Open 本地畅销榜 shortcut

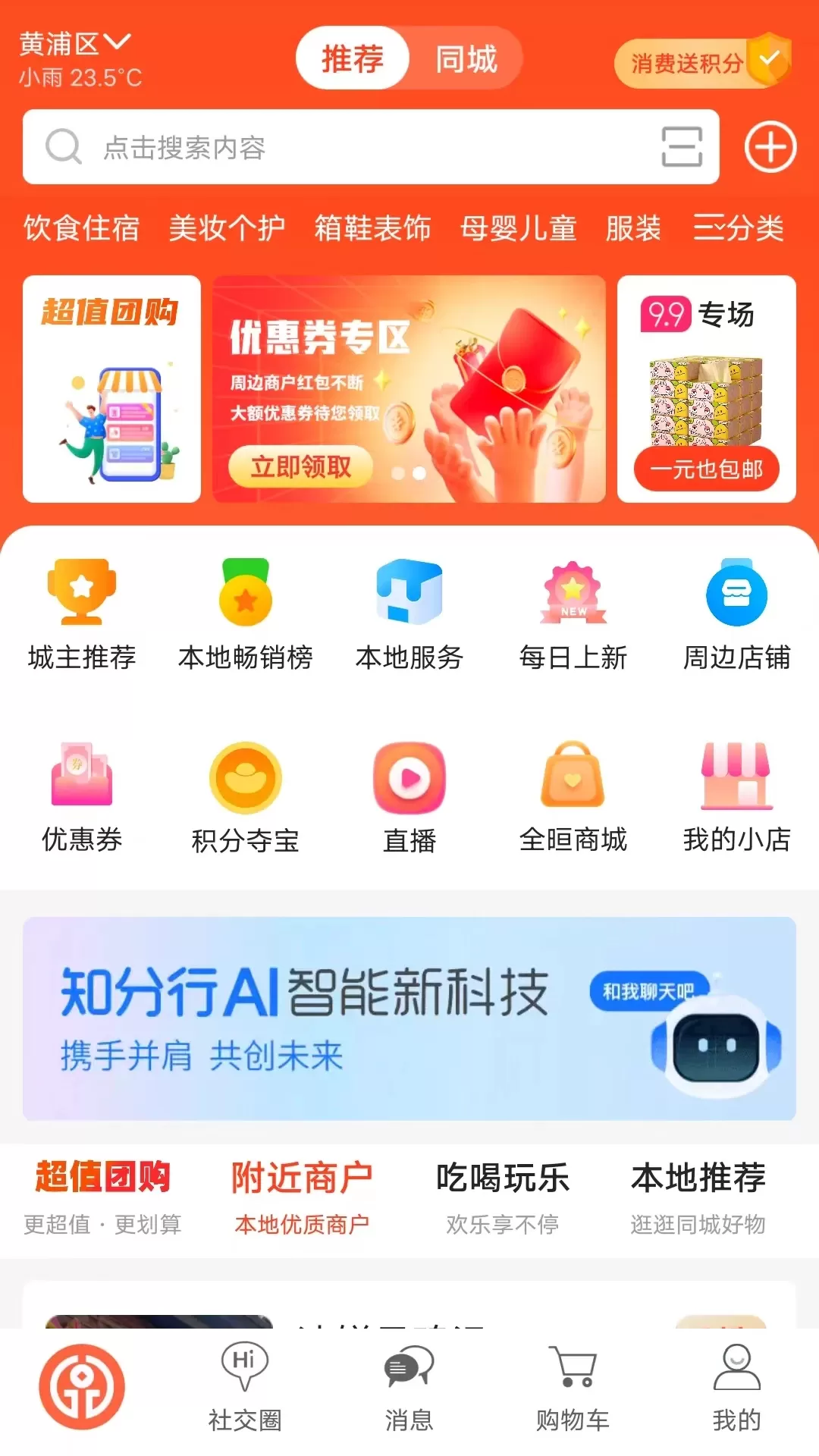[x=245, y=614]
